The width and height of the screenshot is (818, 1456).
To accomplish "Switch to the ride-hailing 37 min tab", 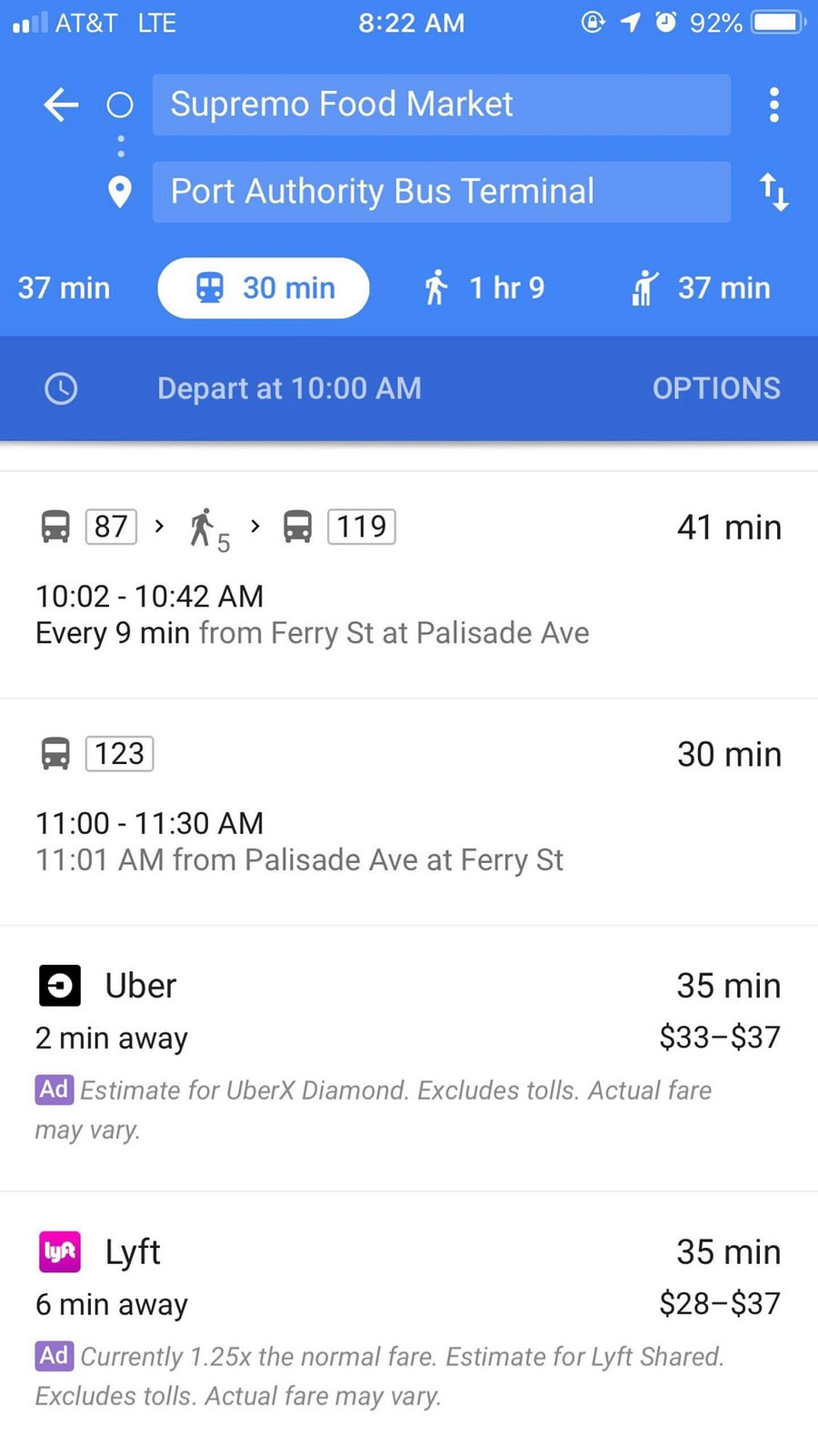I will 701,288.
